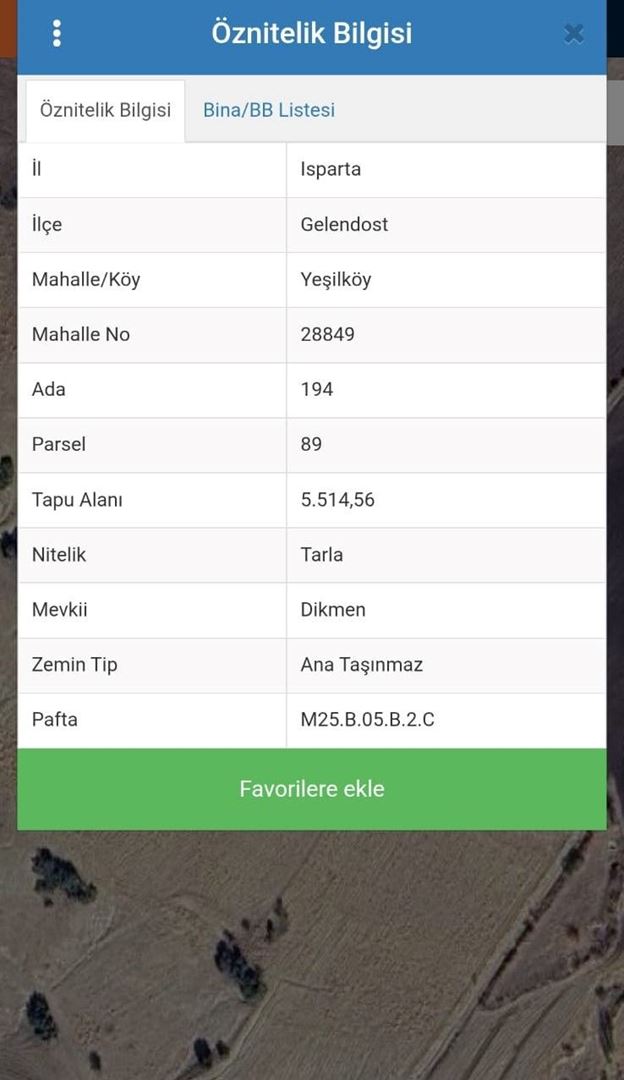Viewport: 624px width, 1080px height.
Task: Close the Öznitelik Bilgisi dialog
Action: pyautogui.click(x=573, y=34)
